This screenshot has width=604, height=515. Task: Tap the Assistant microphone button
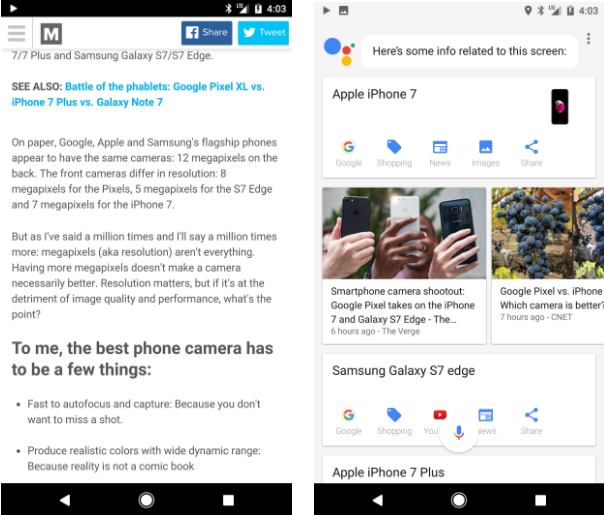click(459, 432)
